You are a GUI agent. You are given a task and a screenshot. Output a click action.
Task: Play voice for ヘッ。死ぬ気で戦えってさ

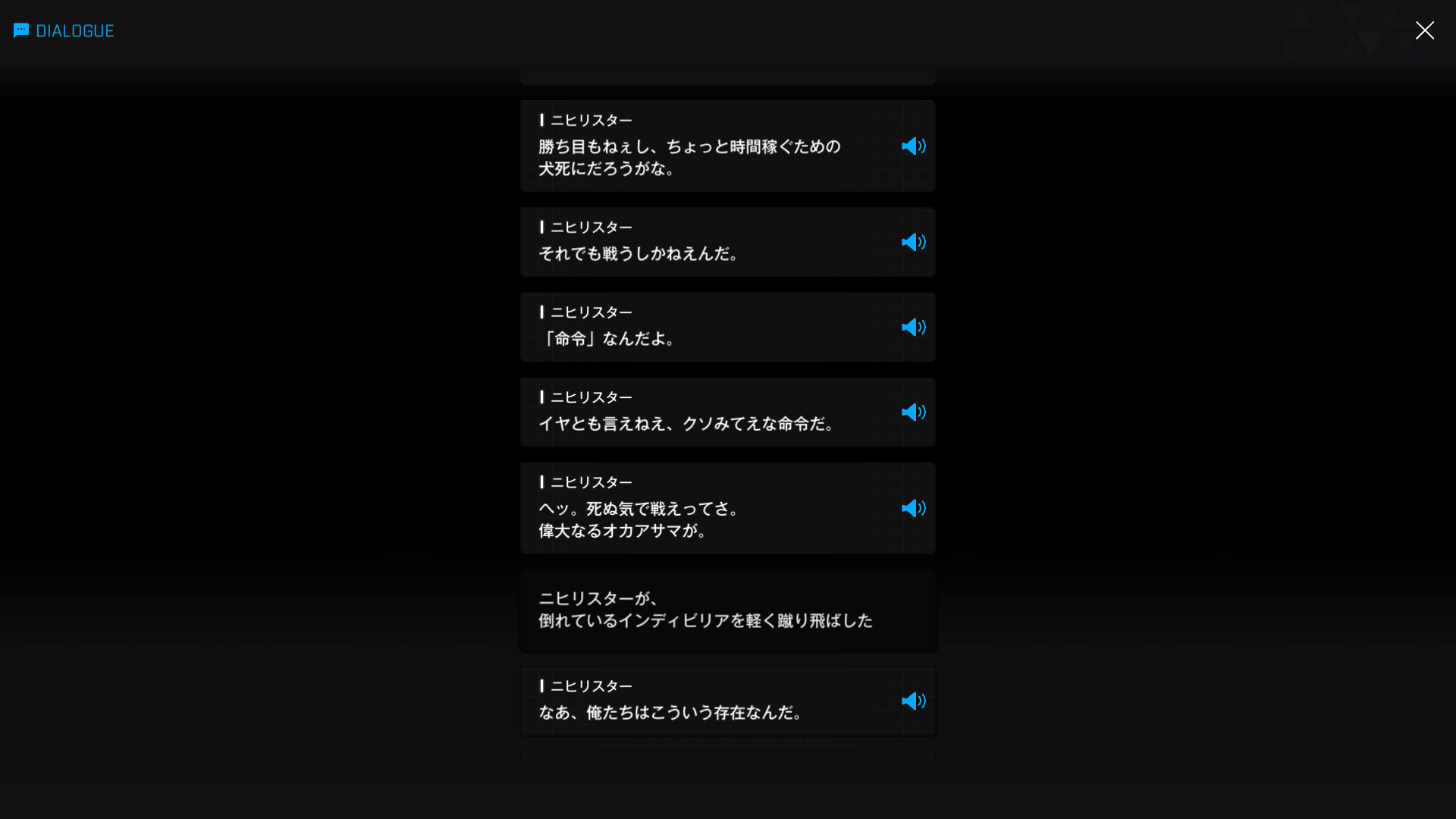(x=913, y=508)
